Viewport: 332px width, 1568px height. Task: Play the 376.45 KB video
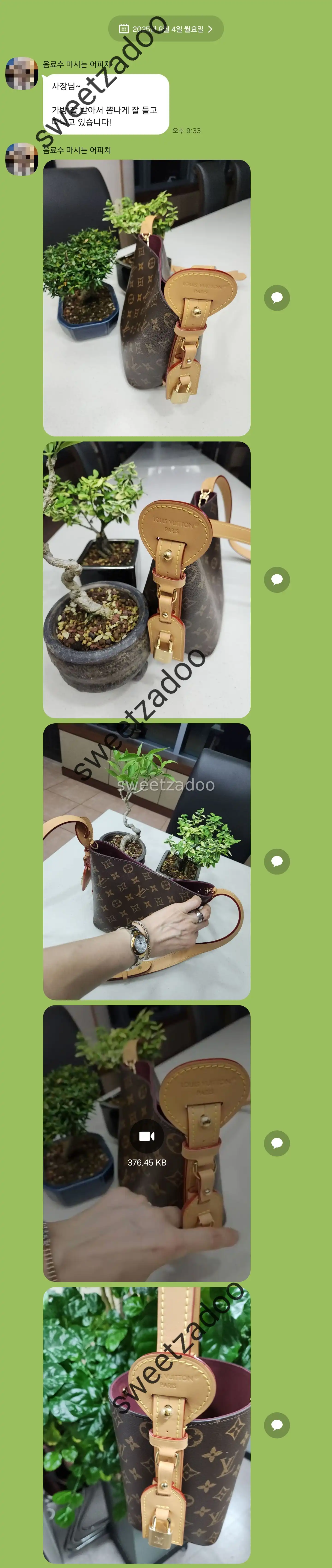pos(147,1142)
